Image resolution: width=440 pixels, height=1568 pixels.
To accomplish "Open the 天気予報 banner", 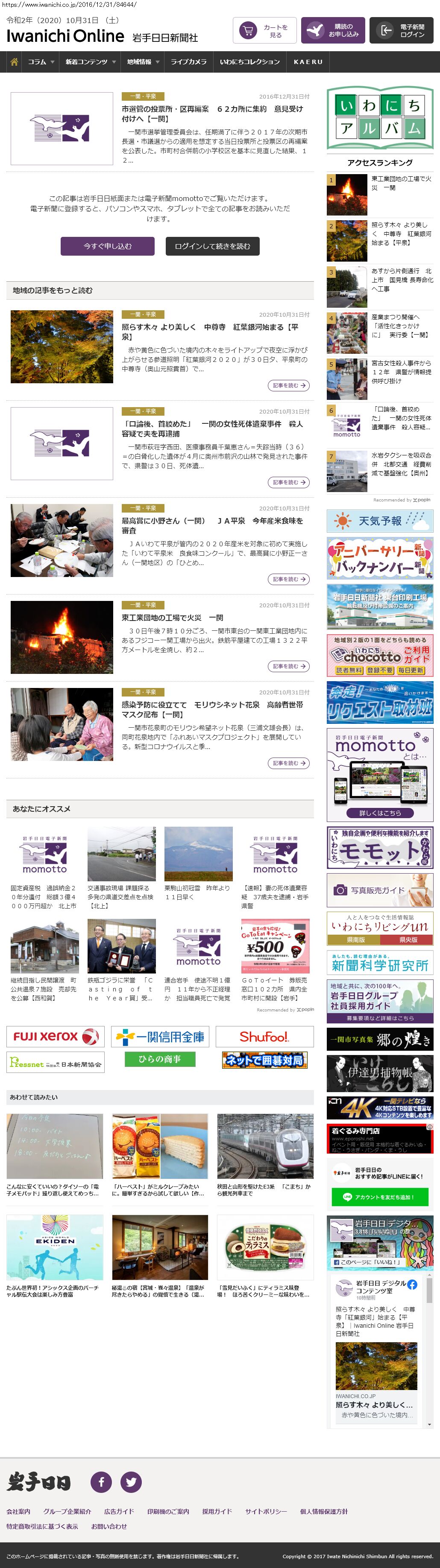I will [x=380, y=521].
